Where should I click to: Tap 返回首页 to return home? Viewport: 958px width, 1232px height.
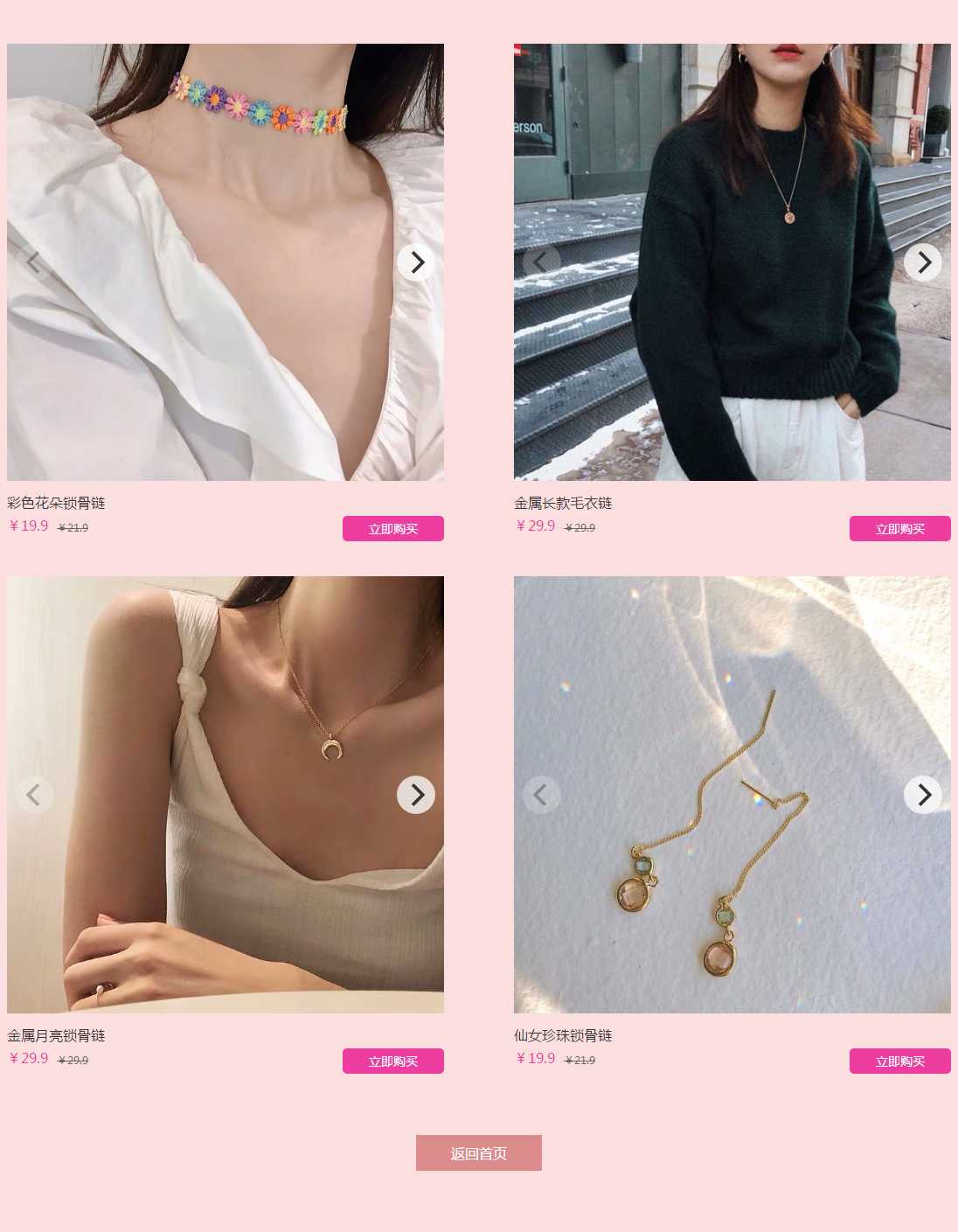(x=479, y=1153)
